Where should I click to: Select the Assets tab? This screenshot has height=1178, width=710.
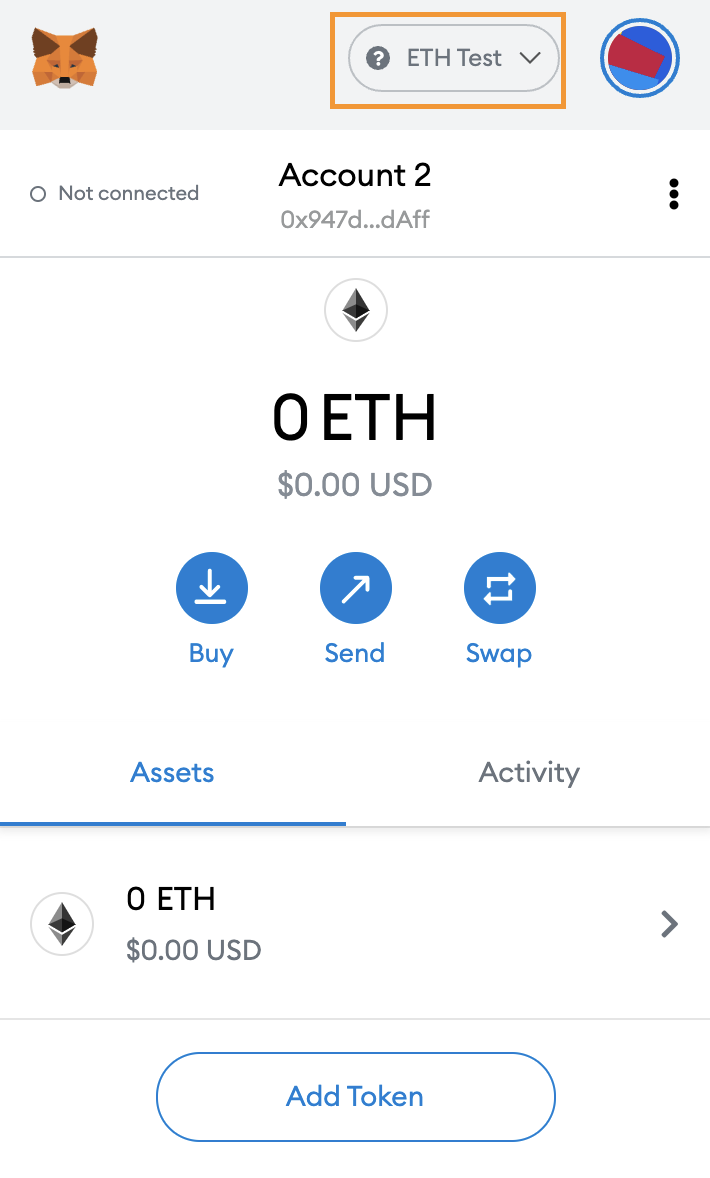click(173, 773)
